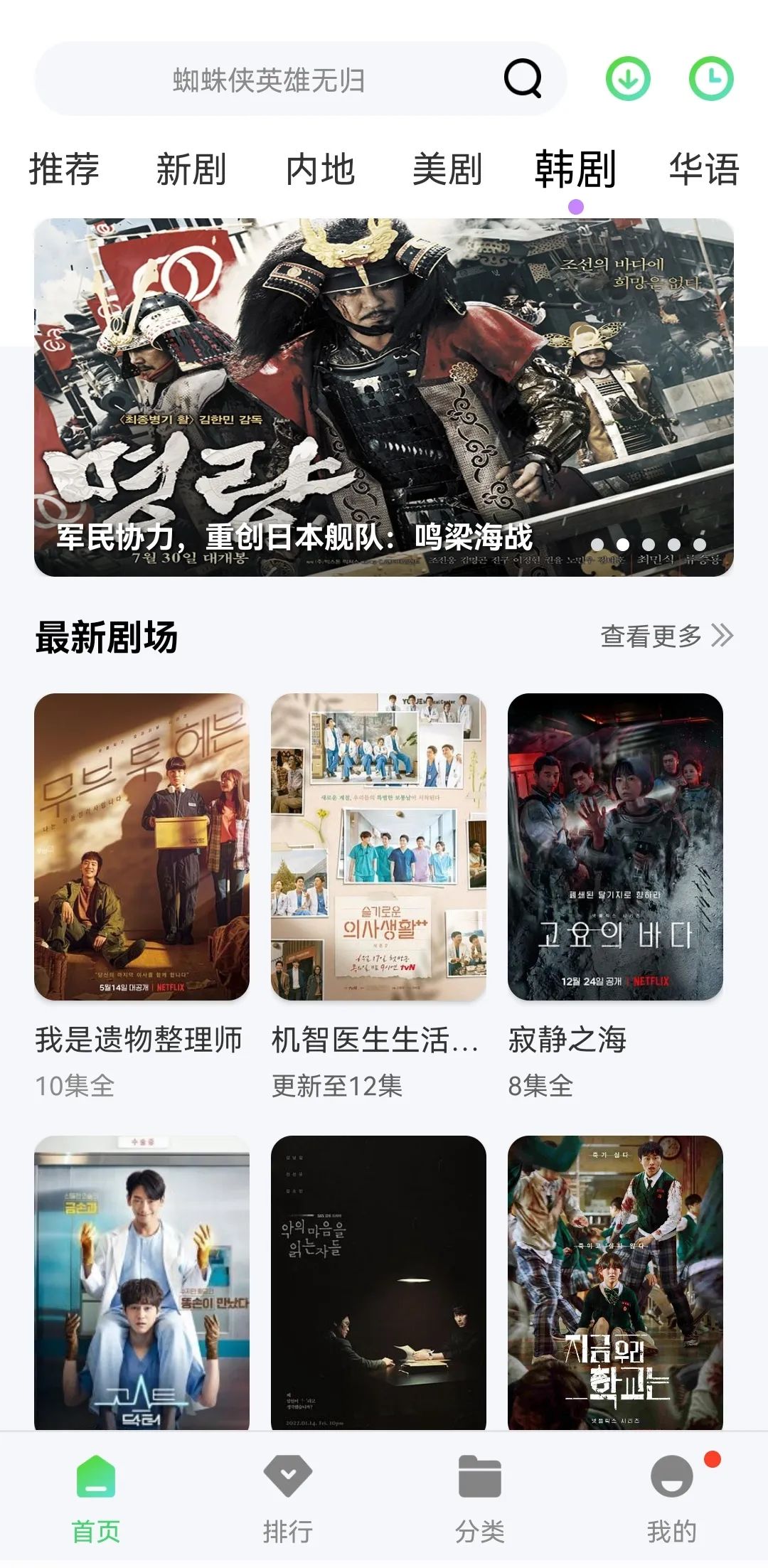Go to the 美剧 tab

coord(447,170)
